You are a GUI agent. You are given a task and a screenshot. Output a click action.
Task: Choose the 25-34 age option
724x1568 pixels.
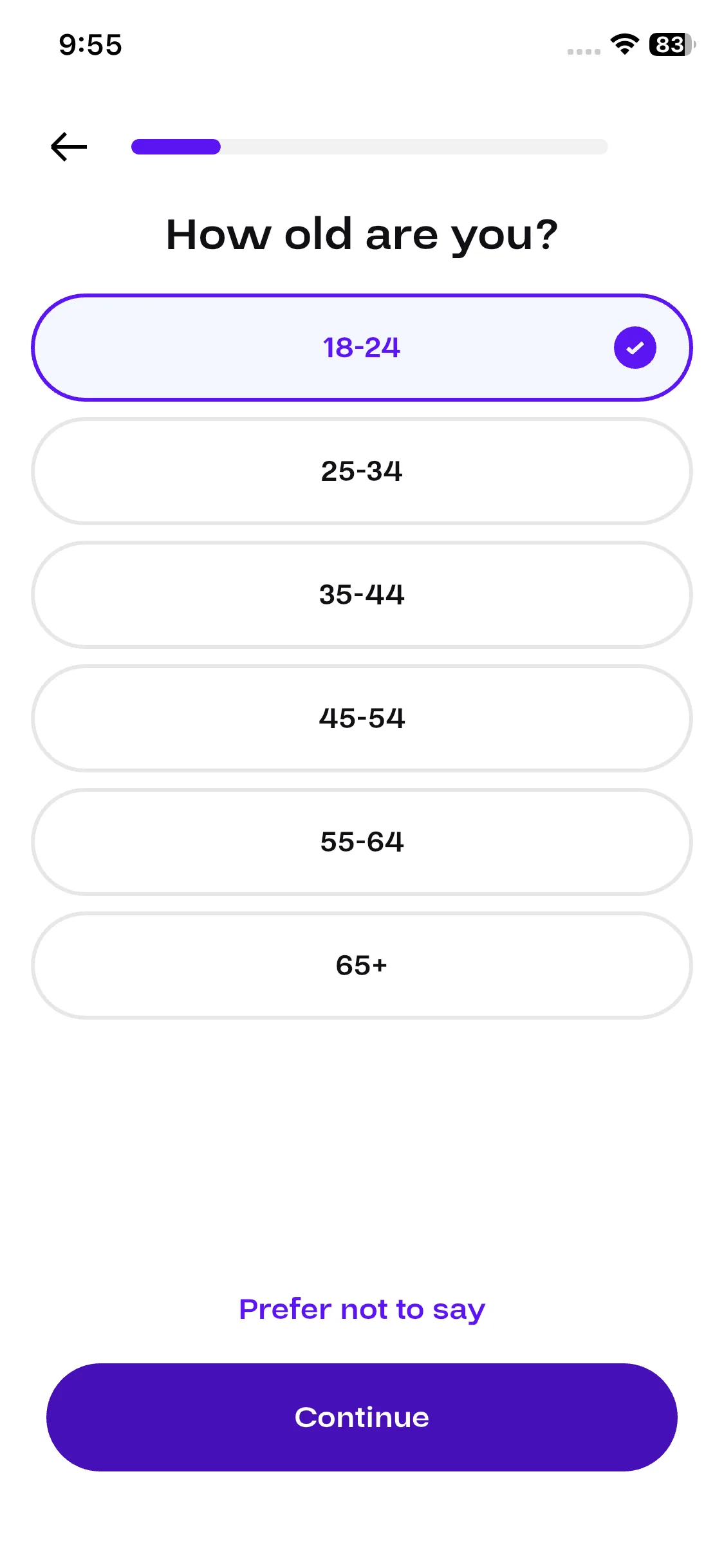[362, 471]
